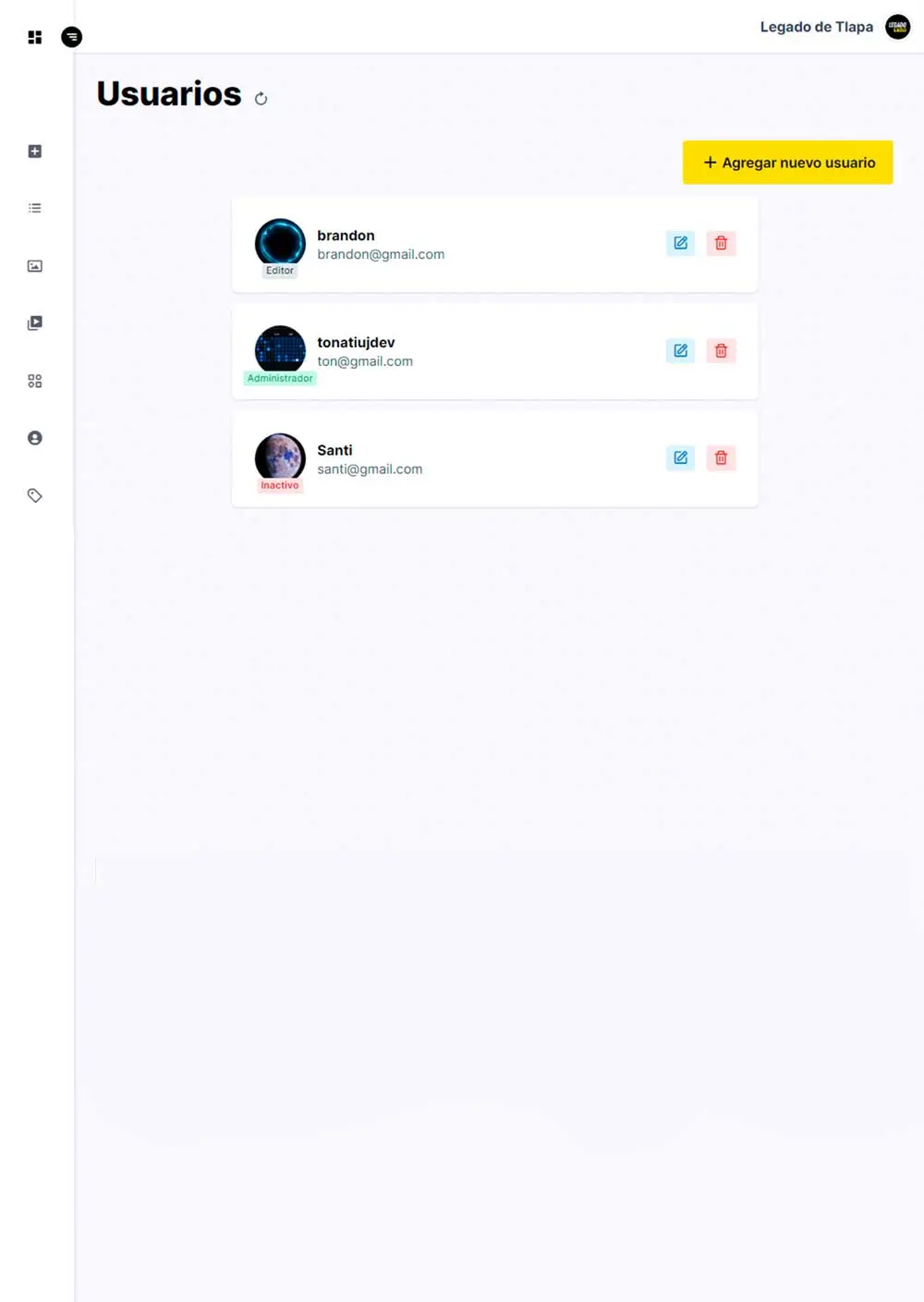Screen dimensions: 924x1302
Task: Open the tags section in the sidebar
Action: point(35,495)
